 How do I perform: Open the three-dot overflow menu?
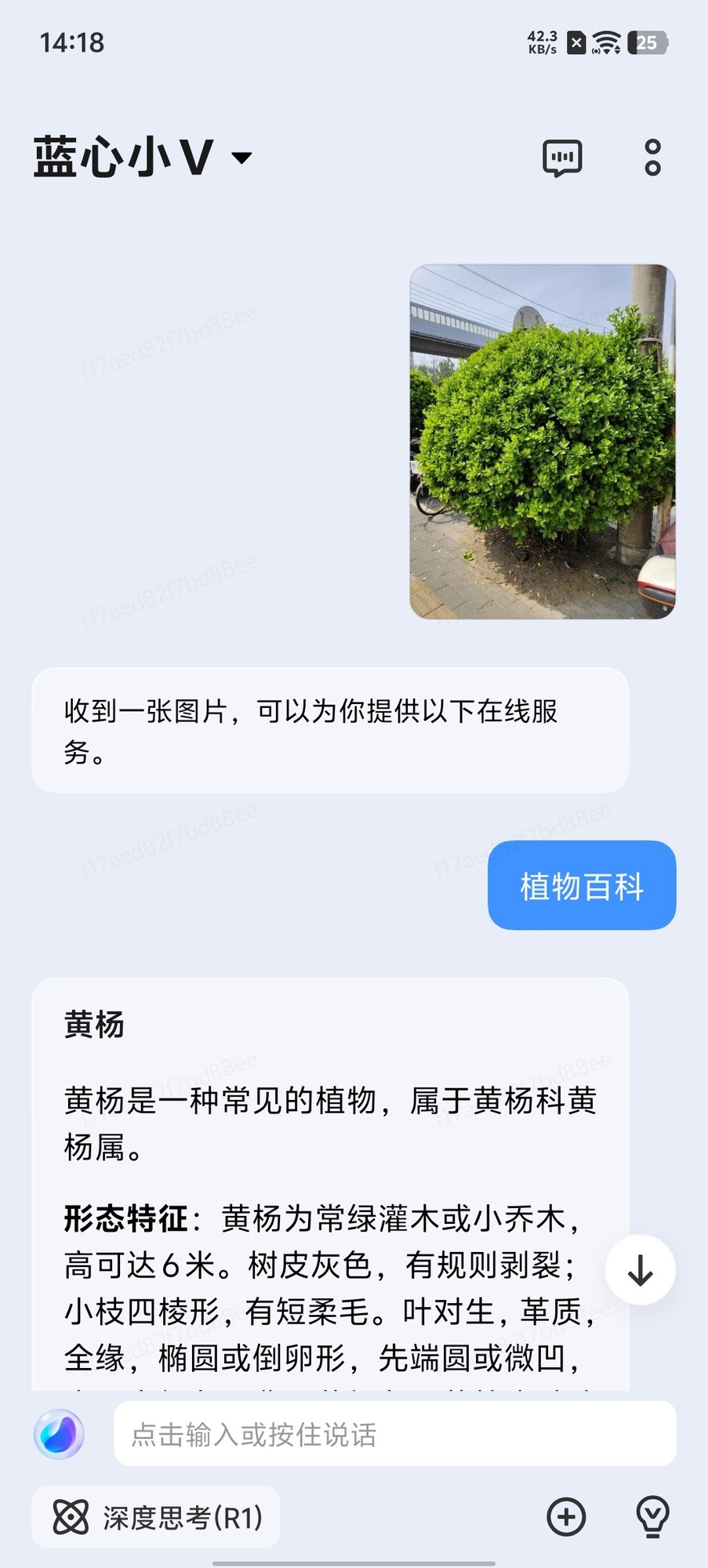click(x=652, y=158)
